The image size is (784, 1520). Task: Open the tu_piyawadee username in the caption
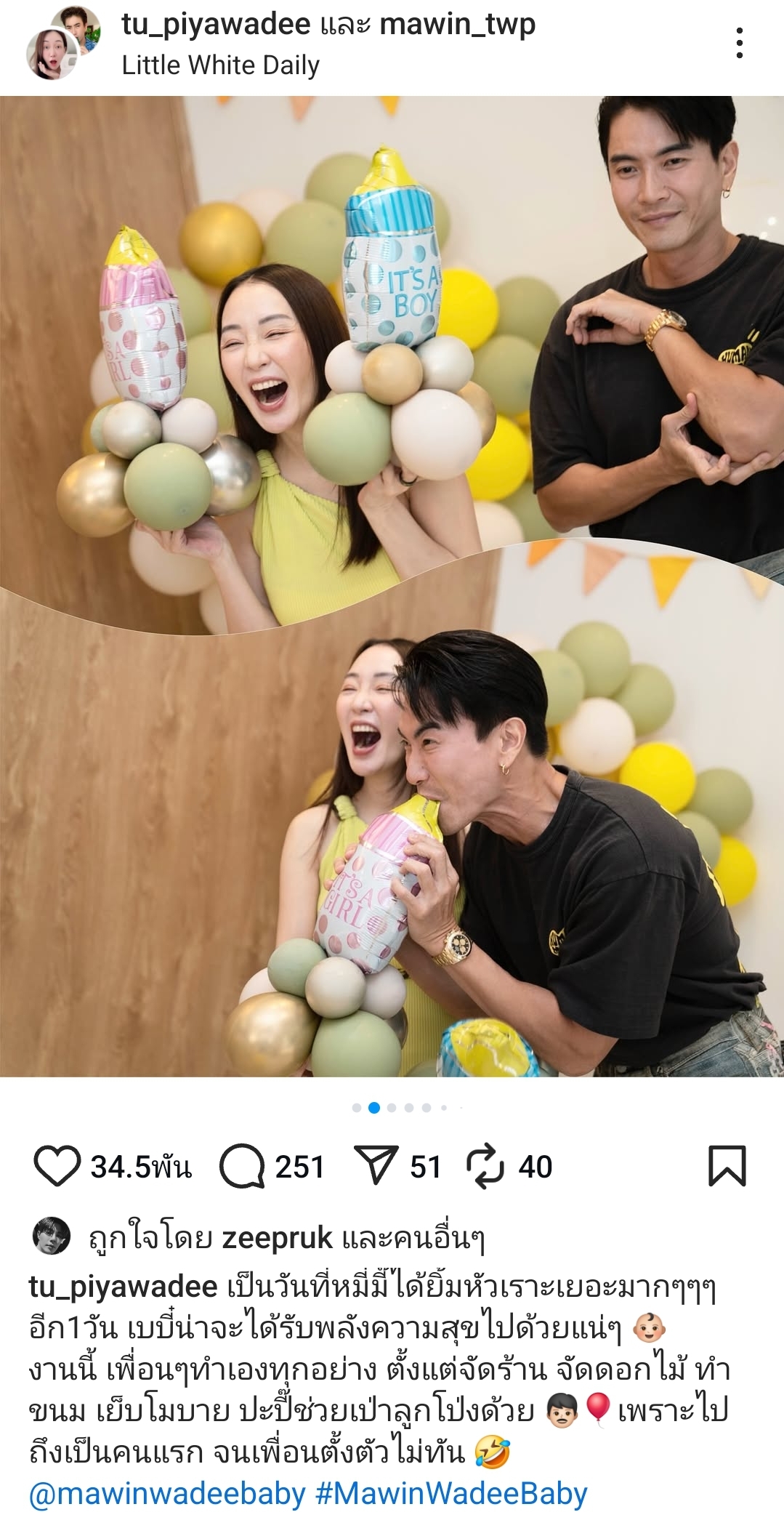pyautogui.click(x=123, y=1286)
